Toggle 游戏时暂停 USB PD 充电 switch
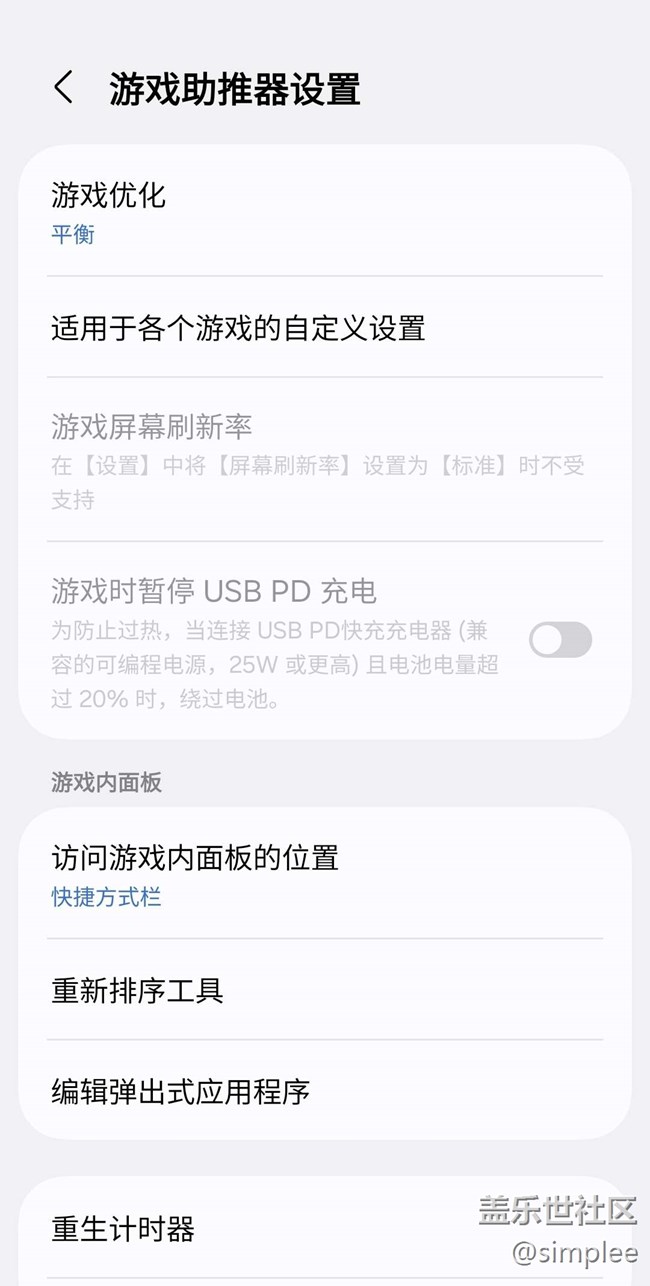The image size is (650, 1286). (560, 640)
